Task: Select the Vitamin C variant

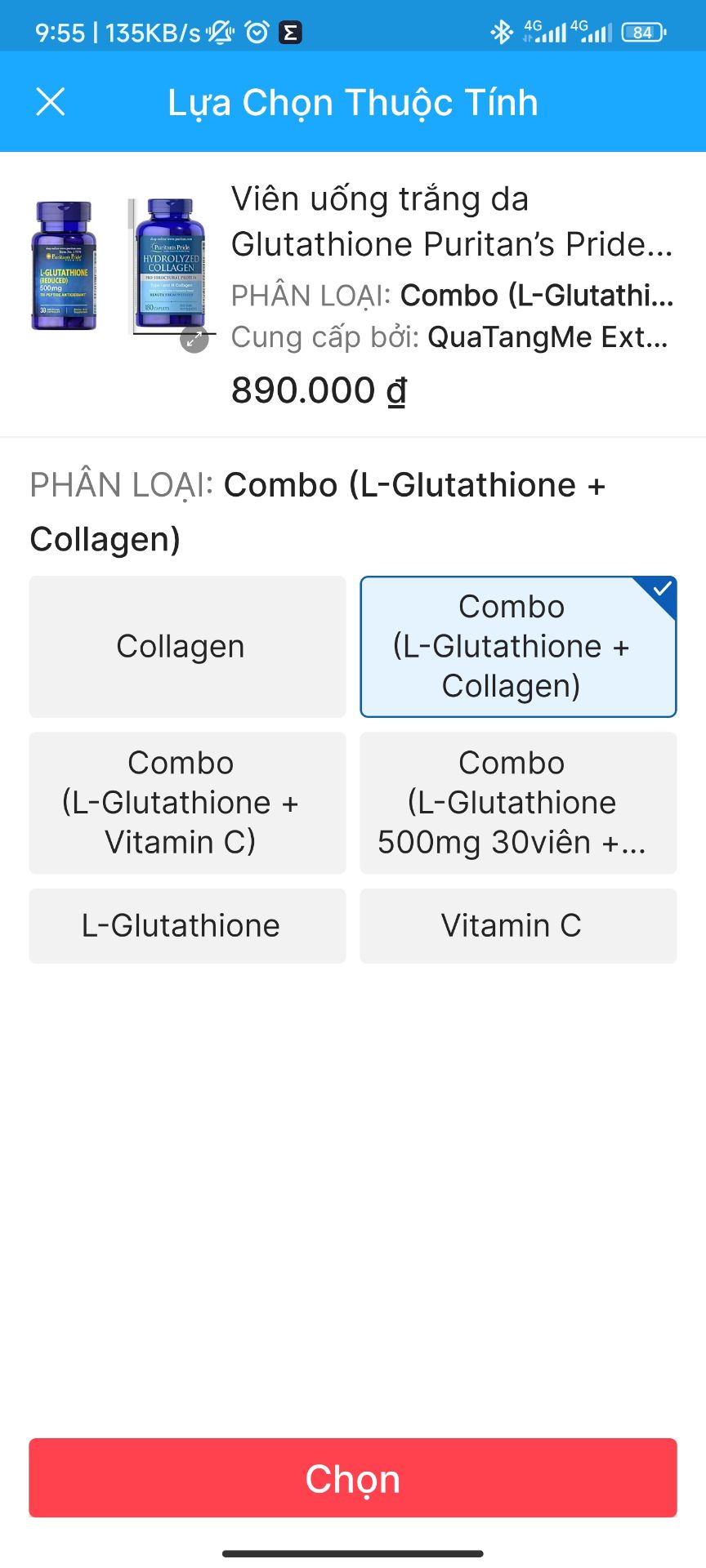Action: coord(518,926)
